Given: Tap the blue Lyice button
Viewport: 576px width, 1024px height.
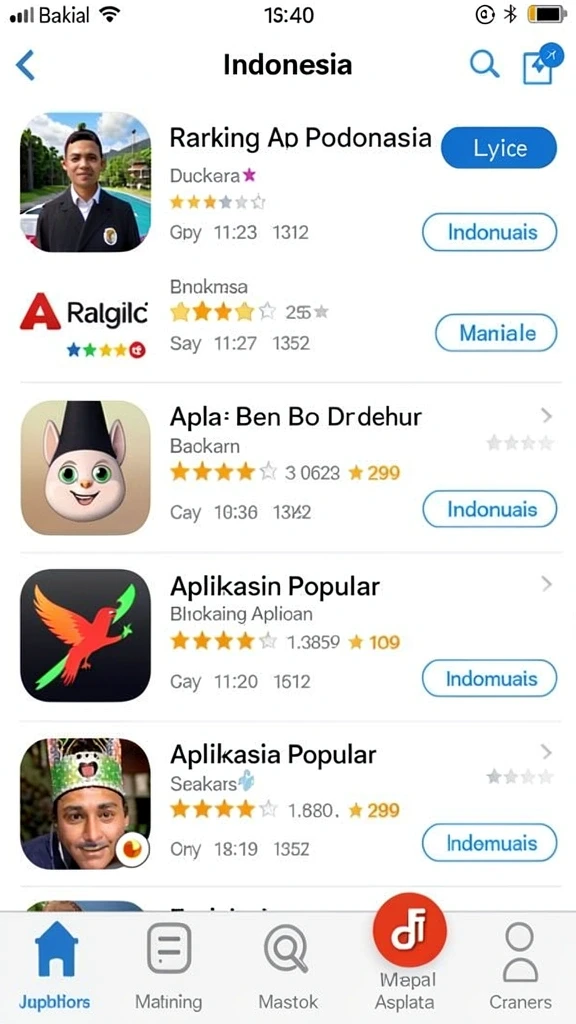Looking at the screenshot, I should pyautogui.click(x=499, y=148).
